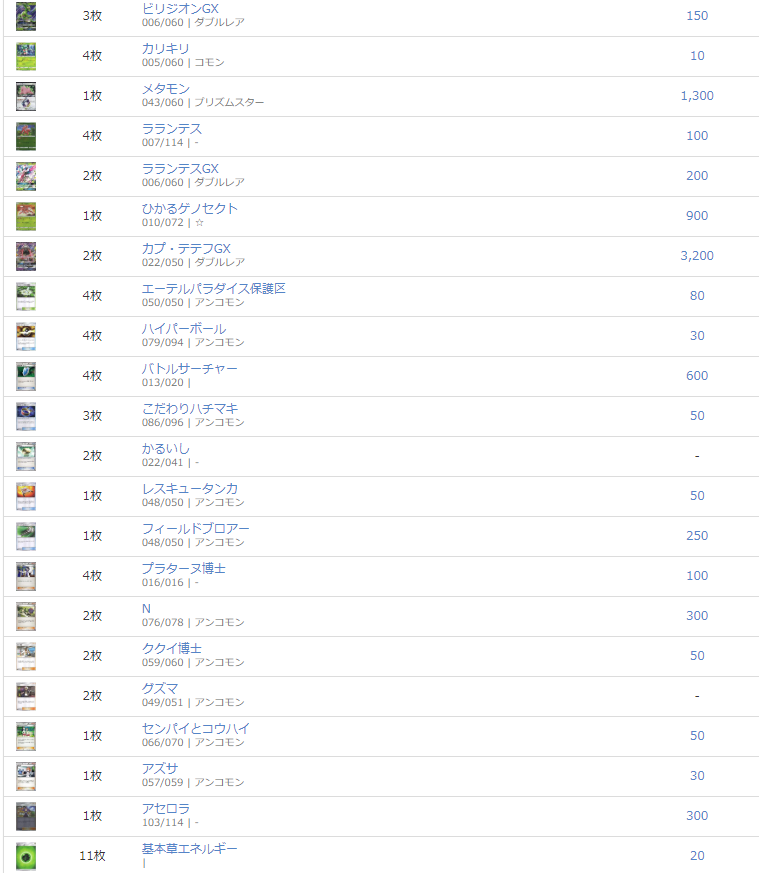Open the 基本草エネルギー card link
Image resolution: width=759 pixels, height=873 pixels.
tap(190, 849)
